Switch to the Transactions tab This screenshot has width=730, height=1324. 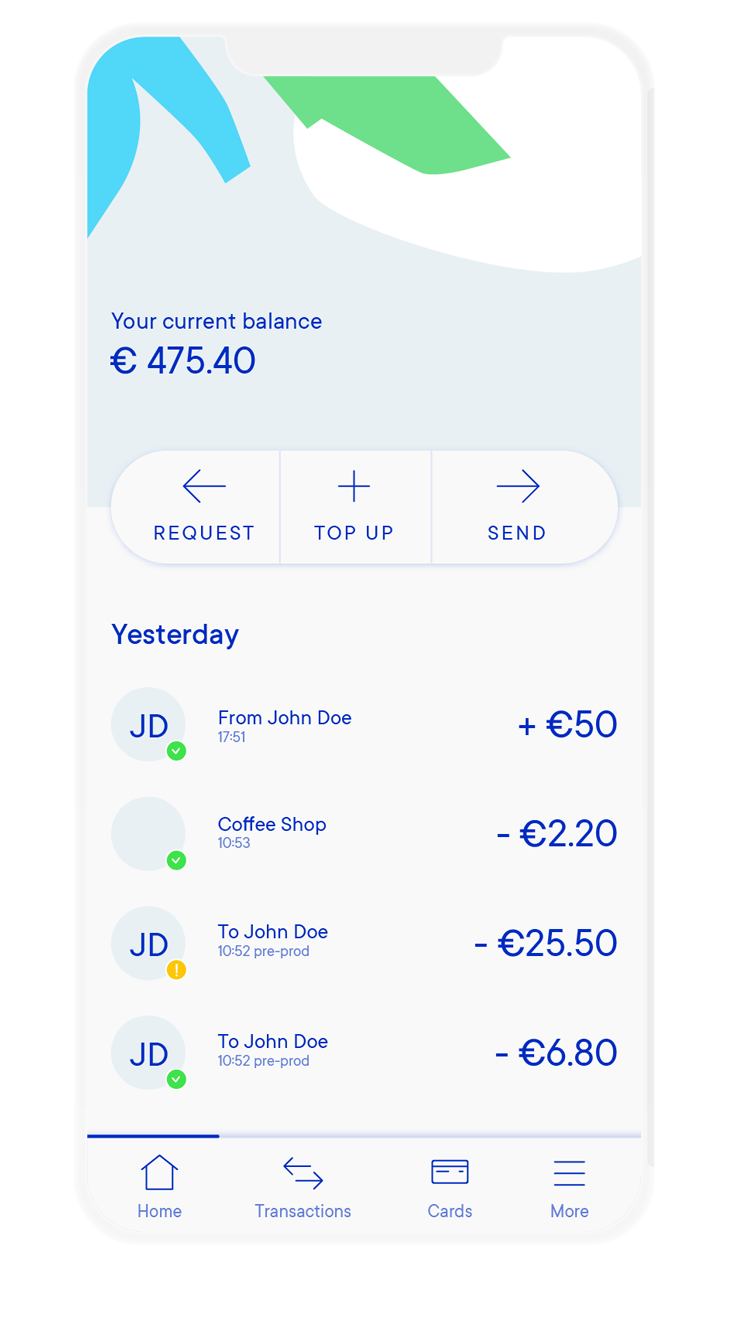point(303,1188)
